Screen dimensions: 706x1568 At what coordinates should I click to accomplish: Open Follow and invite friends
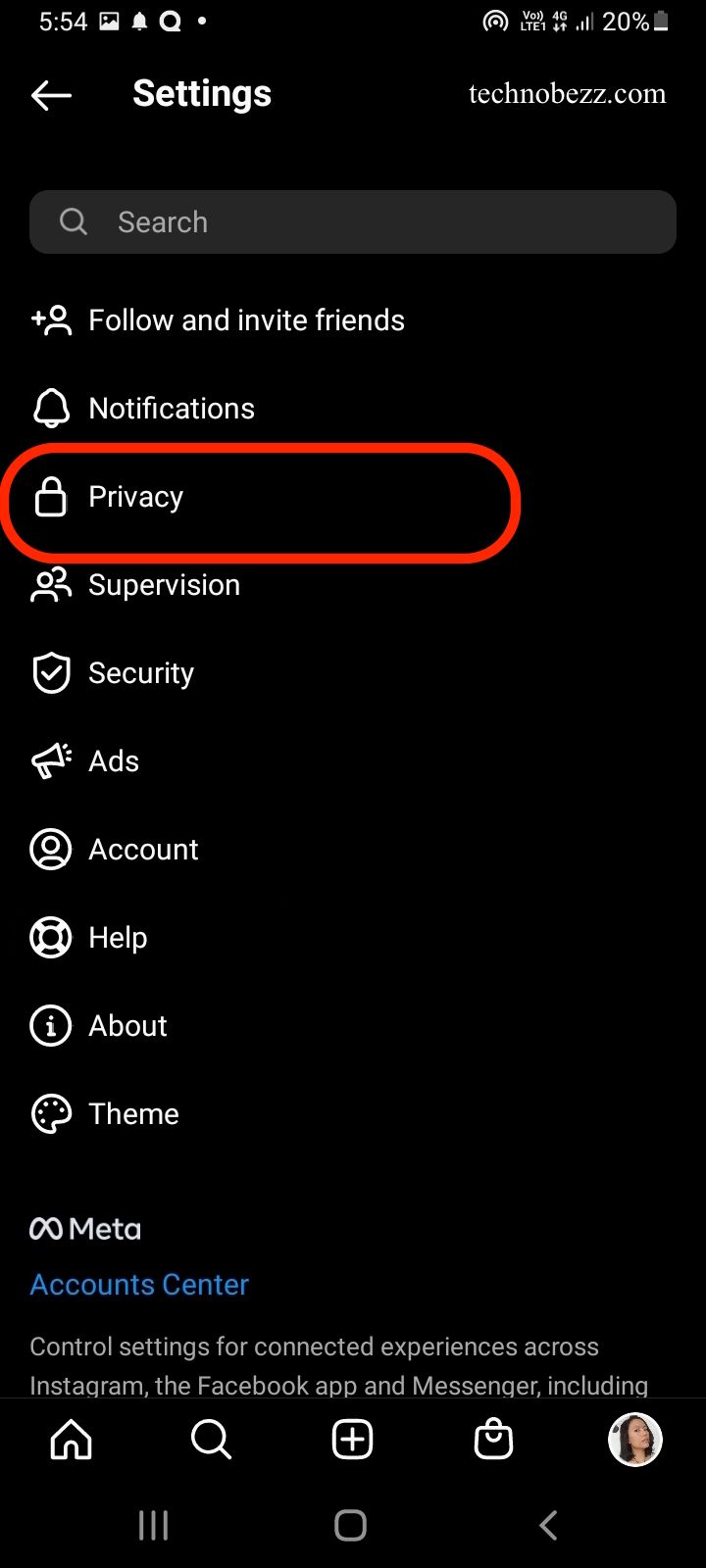(x=353, y=320)
